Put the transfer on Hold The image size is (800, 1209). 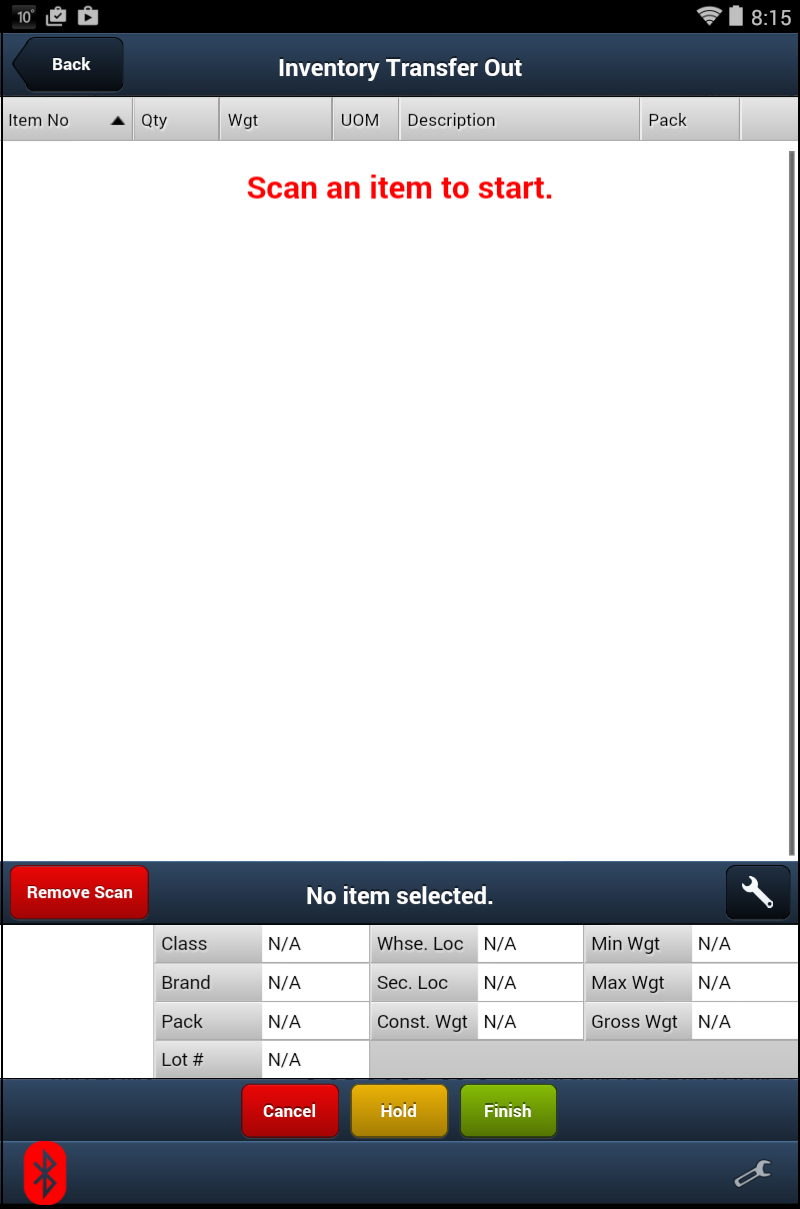coord(398,1111)
